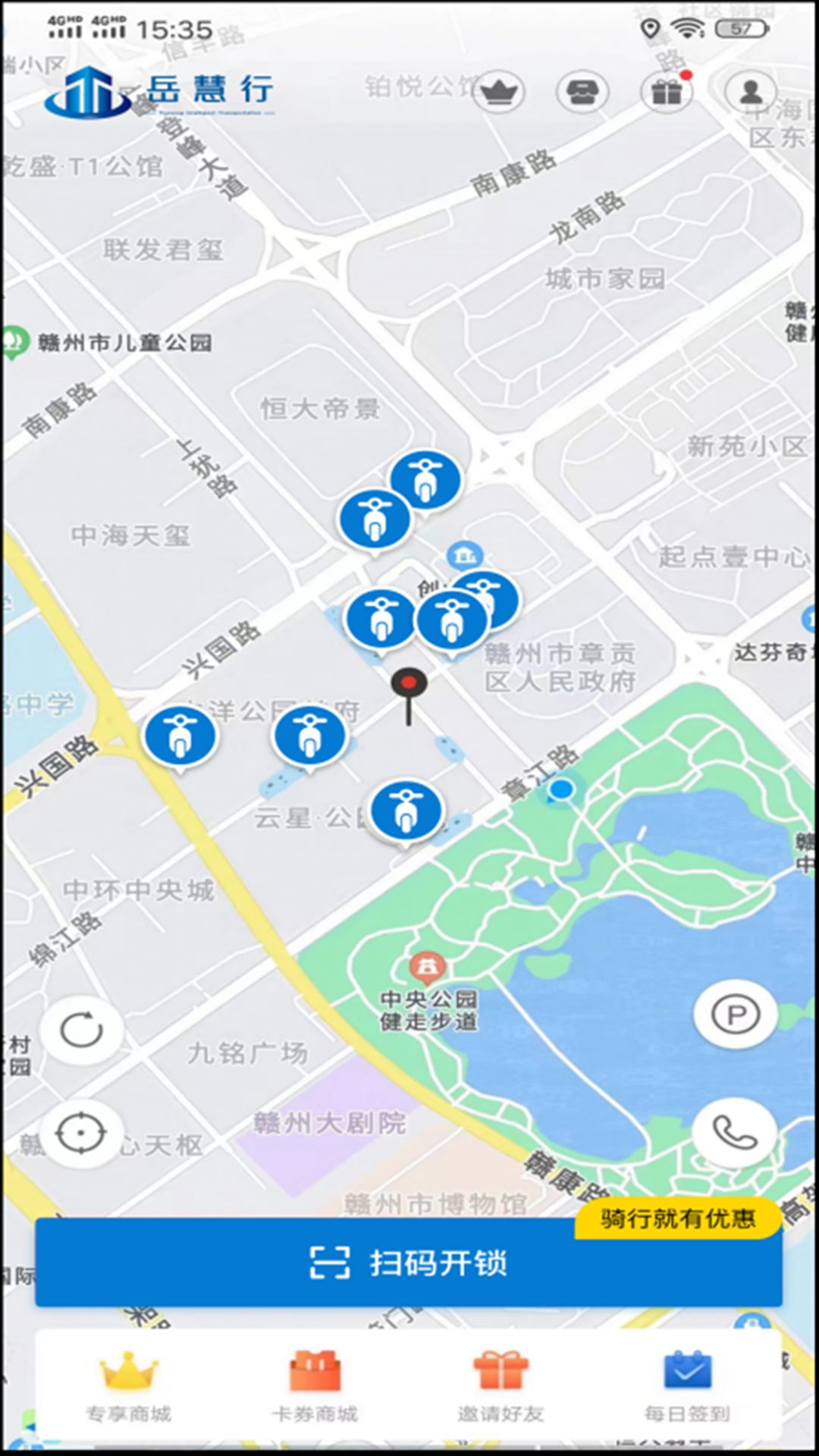Select the scooter marker near 云星公园
Viewport: 819px width, 1456px height.
point(406,811)
